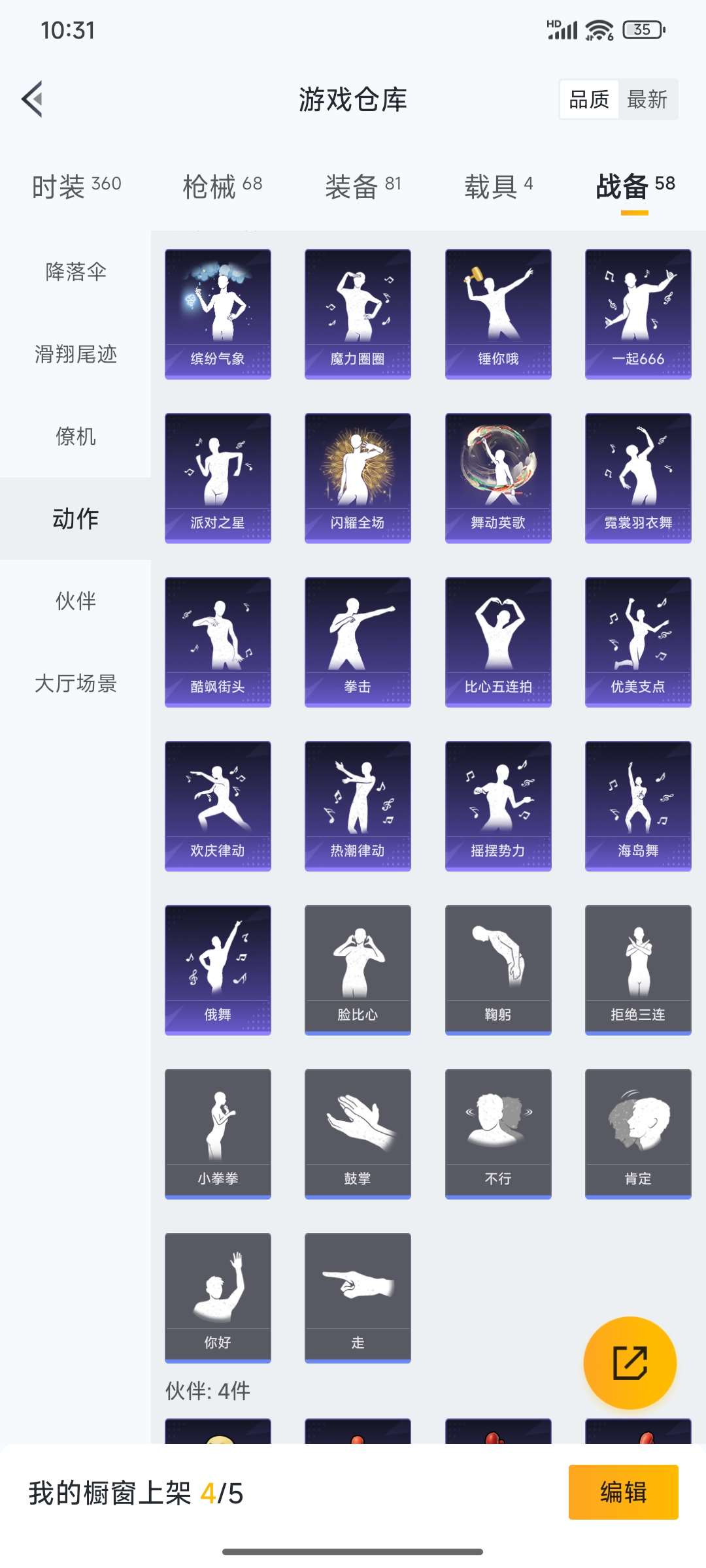
Task: Sort items by 最新
Action: click(x=647, y=100)
